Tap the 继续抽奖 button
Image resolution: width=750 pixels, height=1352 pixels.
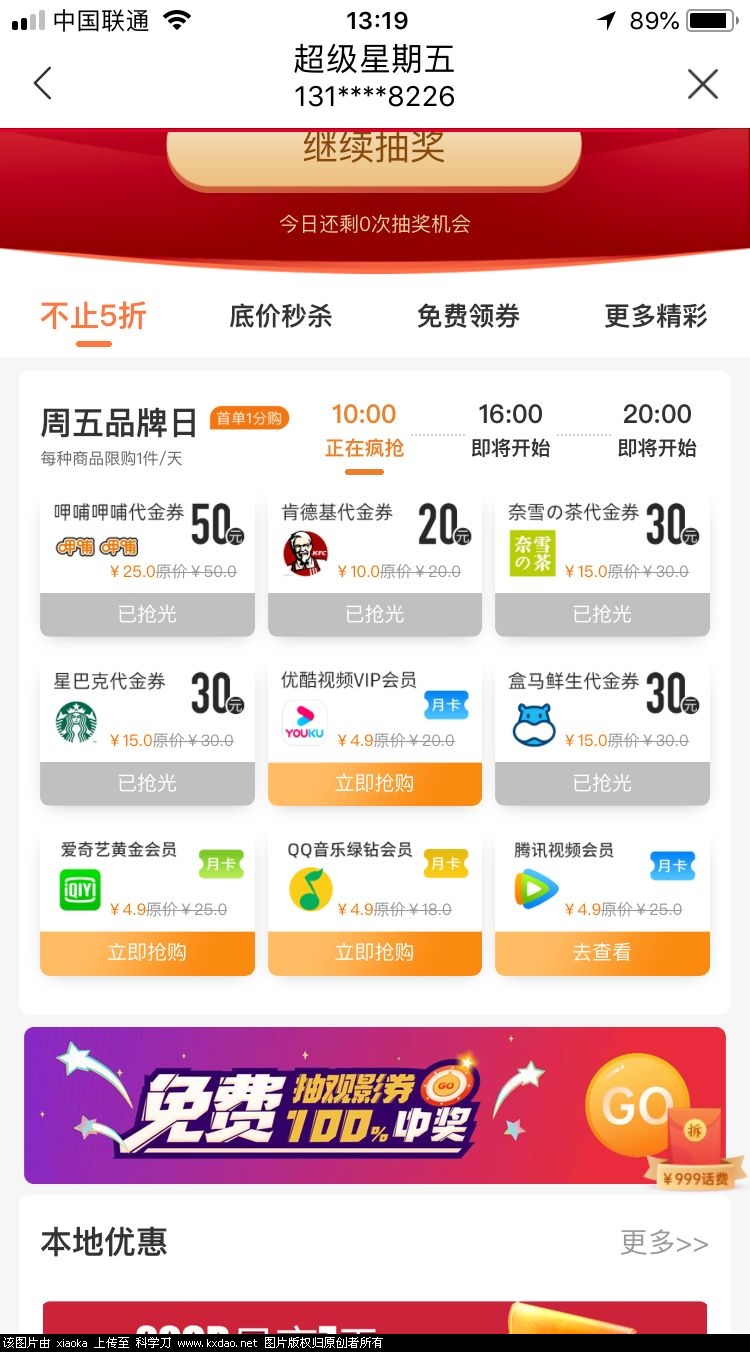point(374,150)
